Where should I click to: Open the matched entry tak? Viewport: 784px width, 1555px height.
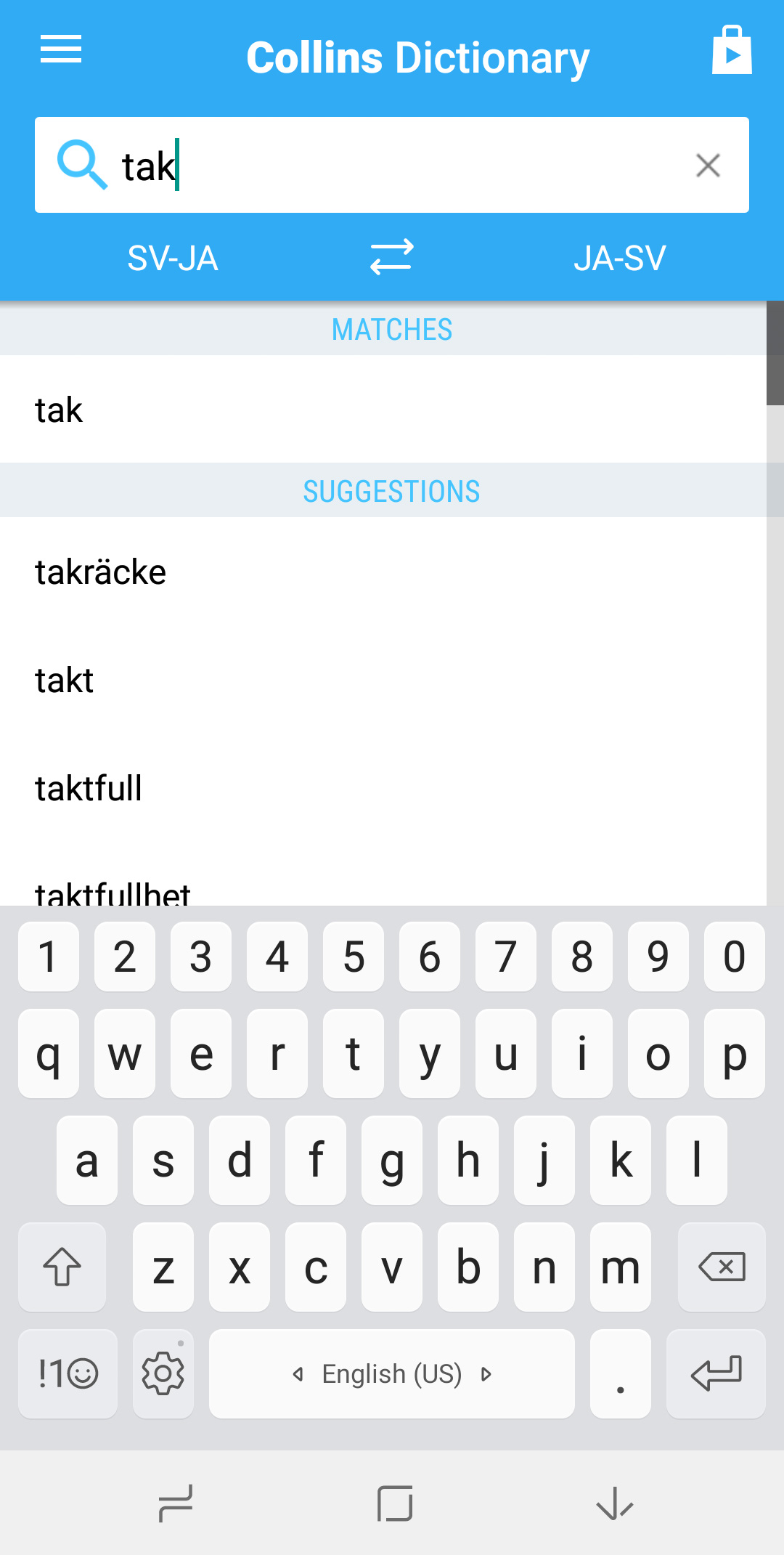coord(383,410)
